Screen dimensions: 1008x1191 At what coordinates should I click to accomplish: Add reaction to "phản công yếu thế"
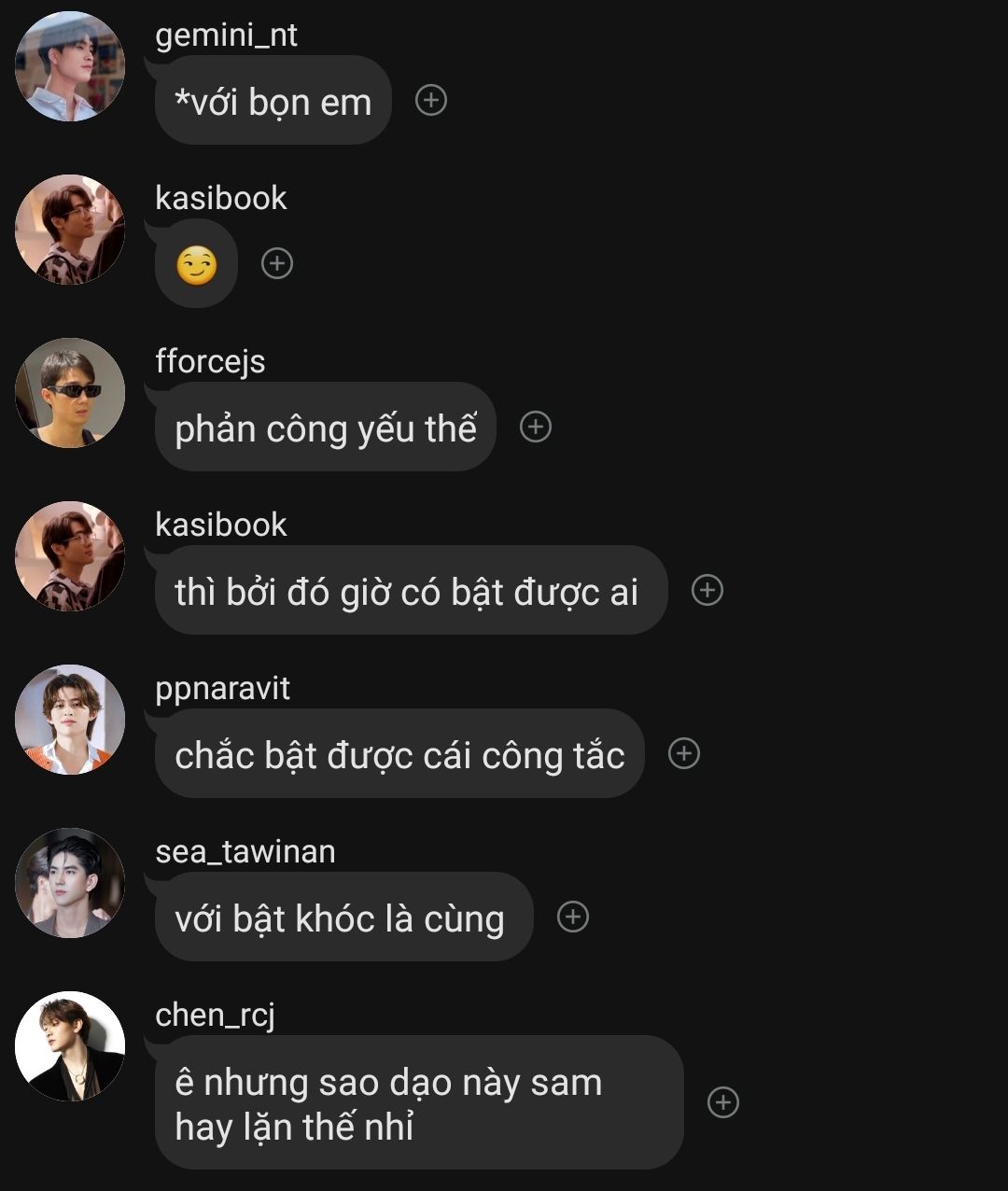point(535,427)
